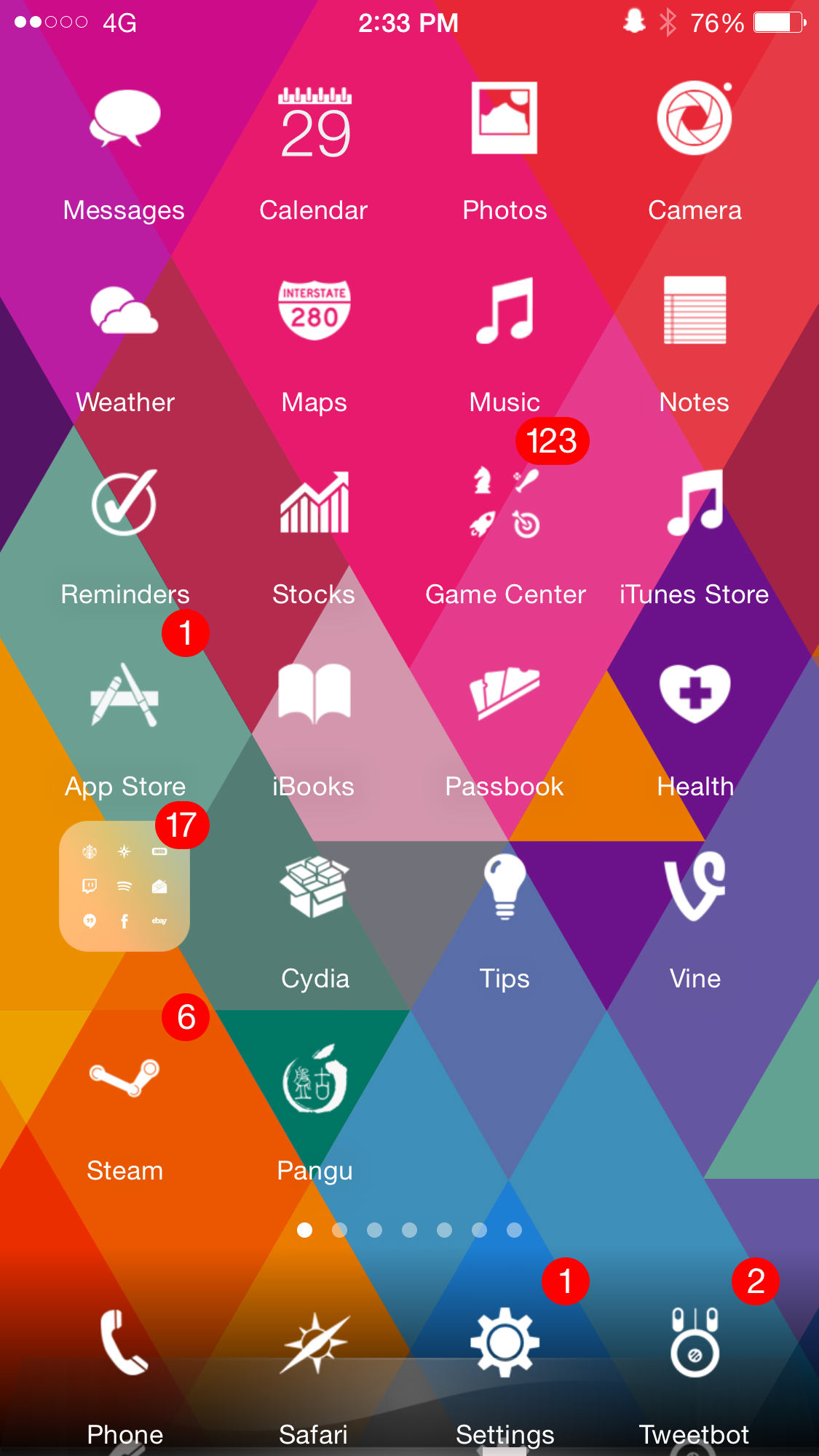Image resolution: width=819 pixels, height=1456 pixels.
Task: Open Notes
Action: (695, 311)
